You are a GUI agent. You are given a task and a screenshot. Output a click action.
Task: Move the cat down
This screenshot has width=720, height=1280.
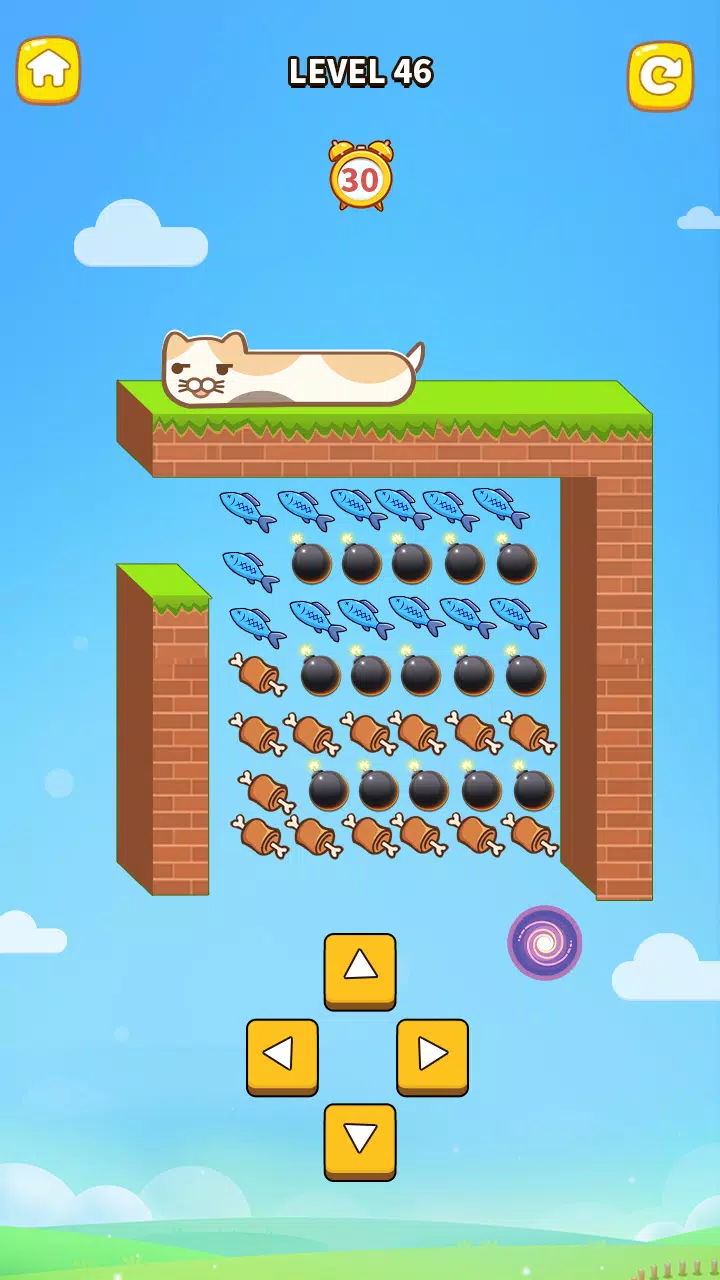point(360,1140)
